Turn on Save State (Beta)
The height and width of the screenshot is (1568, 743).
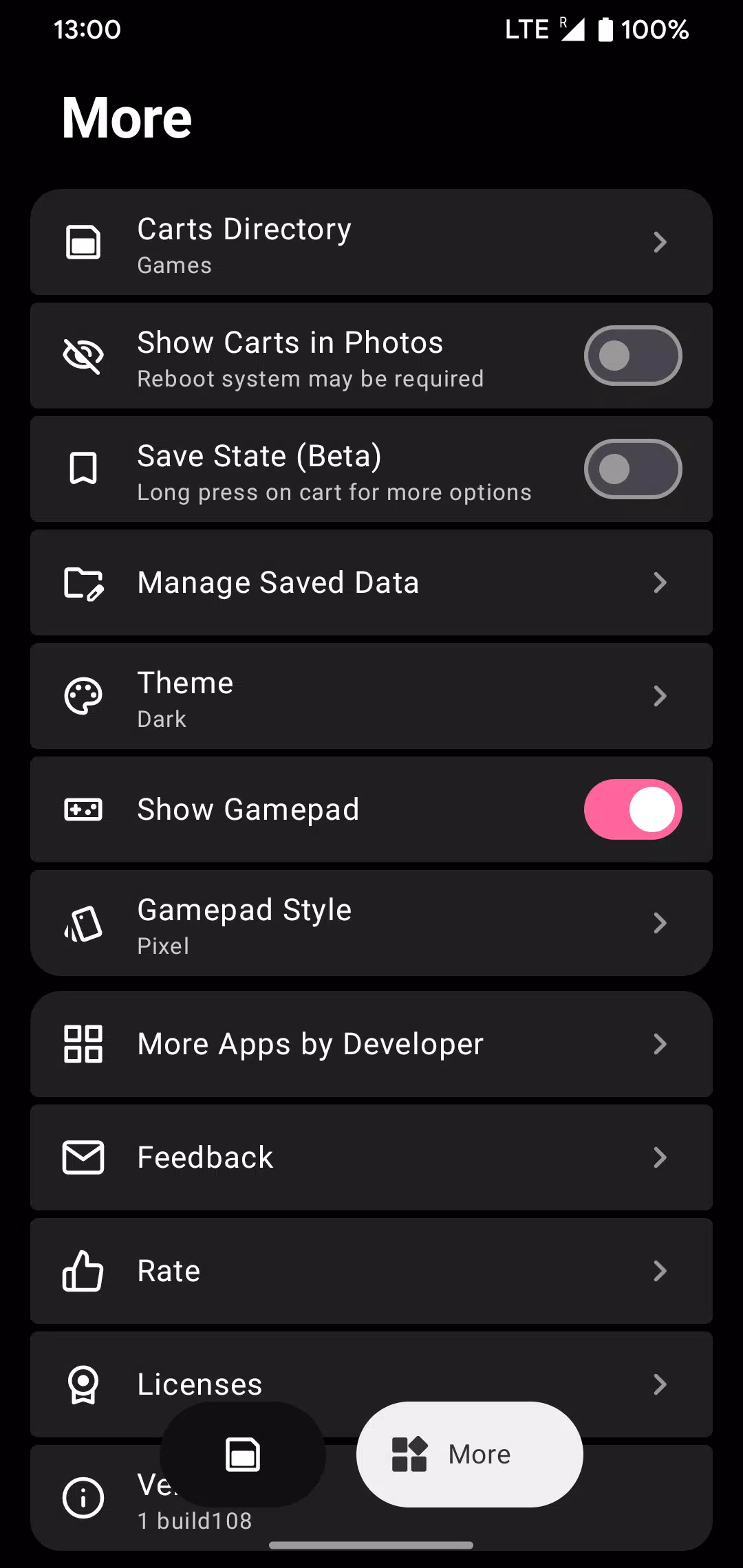click(632, 469)
